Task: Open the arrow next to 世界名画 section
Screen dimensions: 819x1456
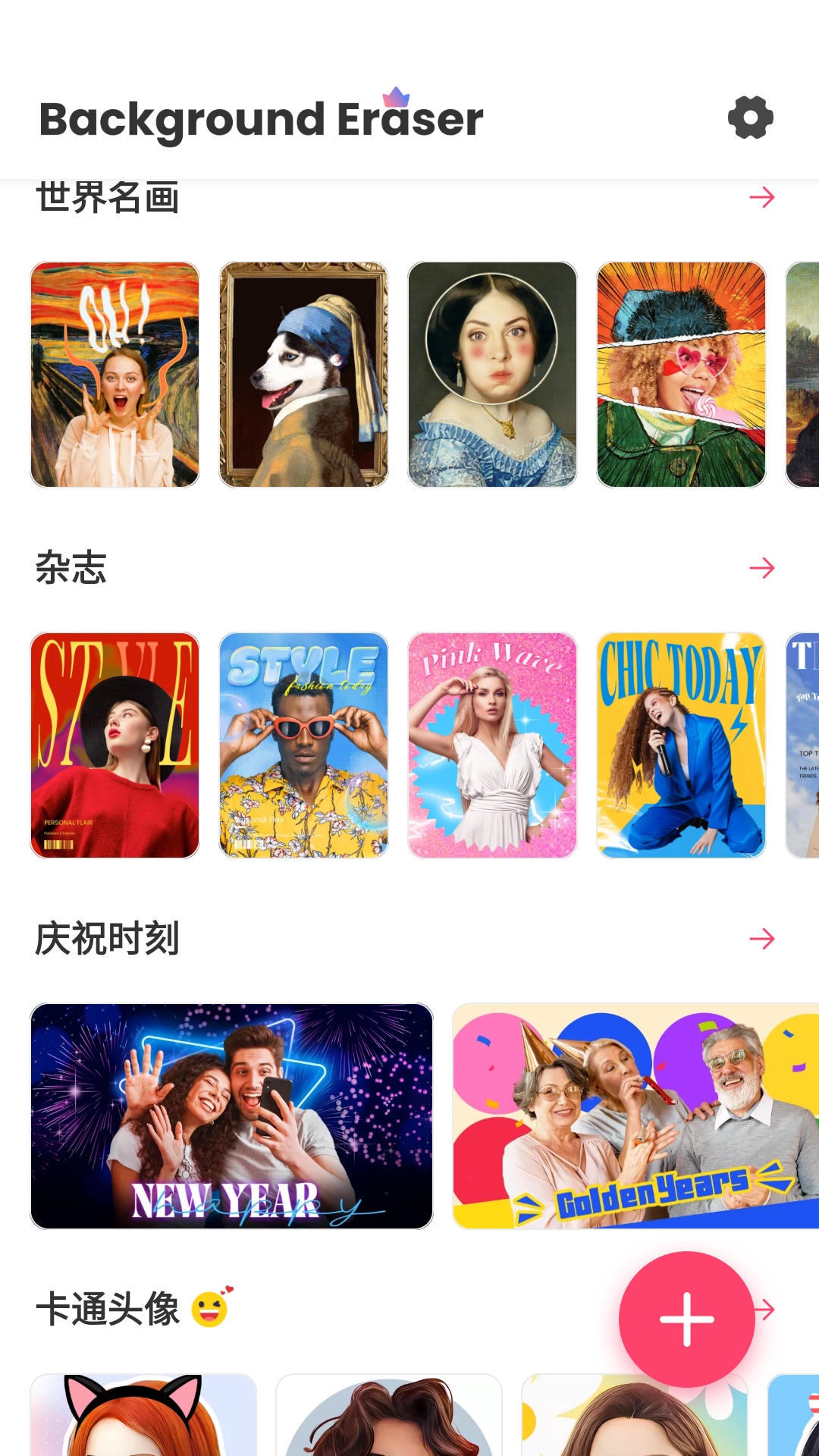Action: [x=763, y=196]
